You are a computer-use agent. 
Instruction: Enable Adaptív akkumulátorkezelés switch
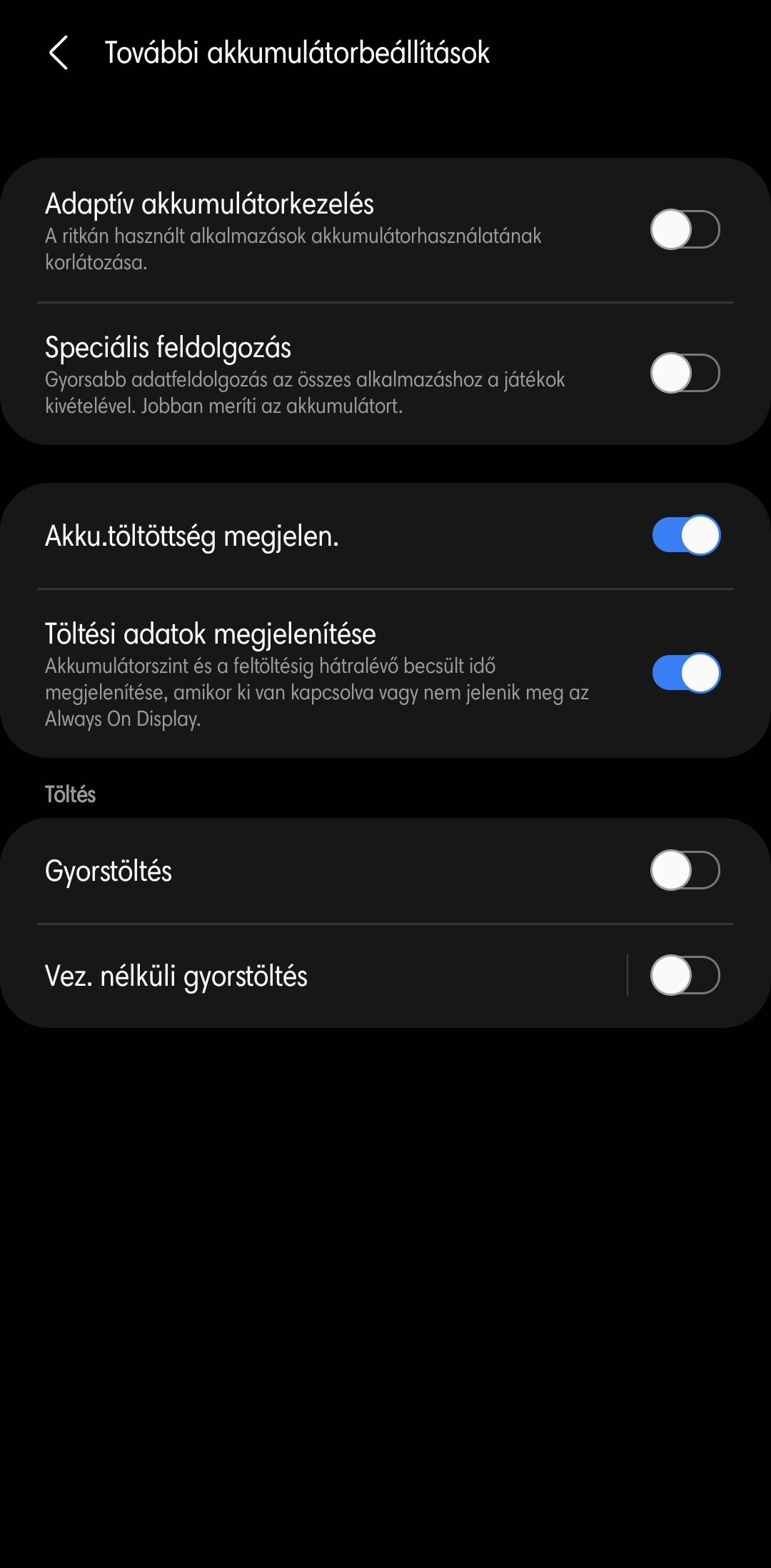tap(685, 229)
